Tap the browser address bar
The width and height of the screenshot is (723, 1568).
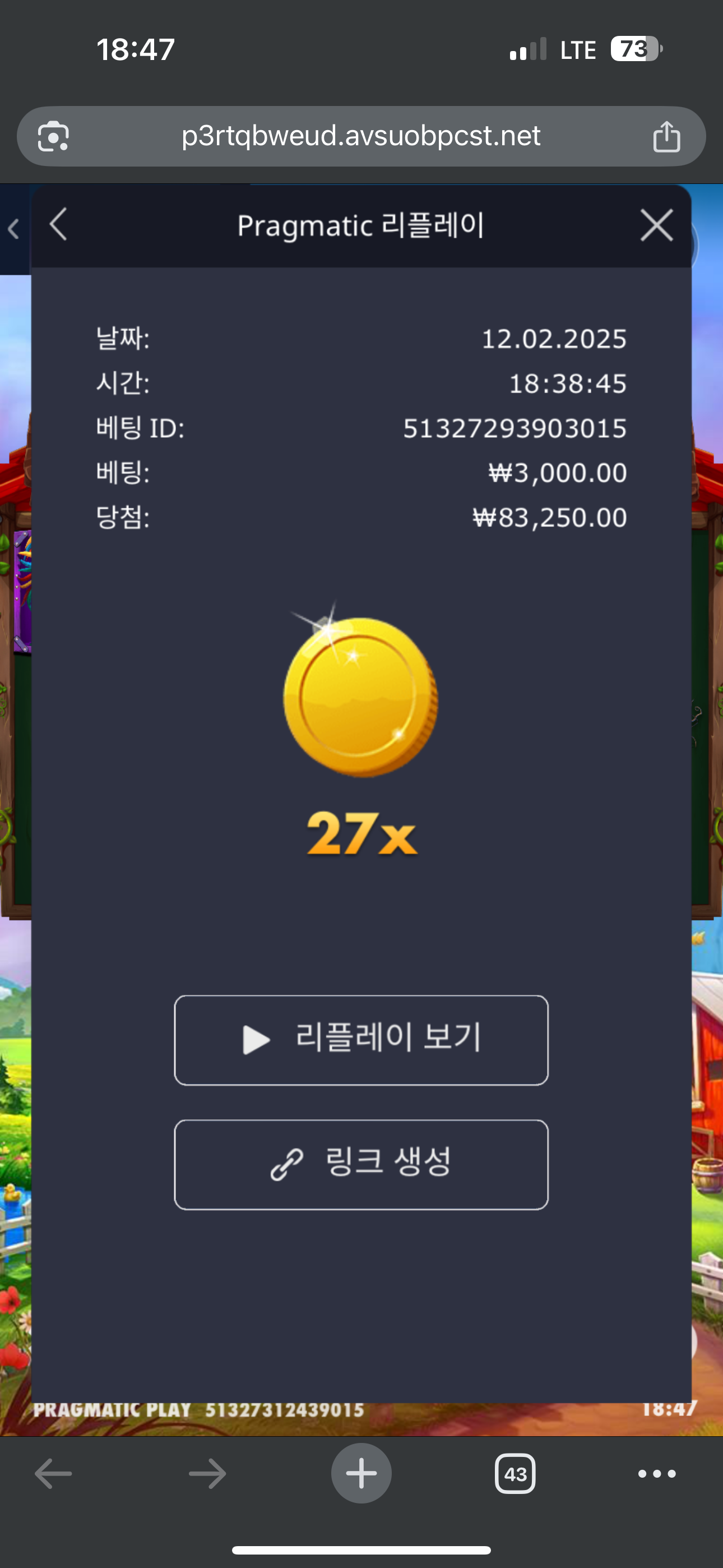(361, 136)
